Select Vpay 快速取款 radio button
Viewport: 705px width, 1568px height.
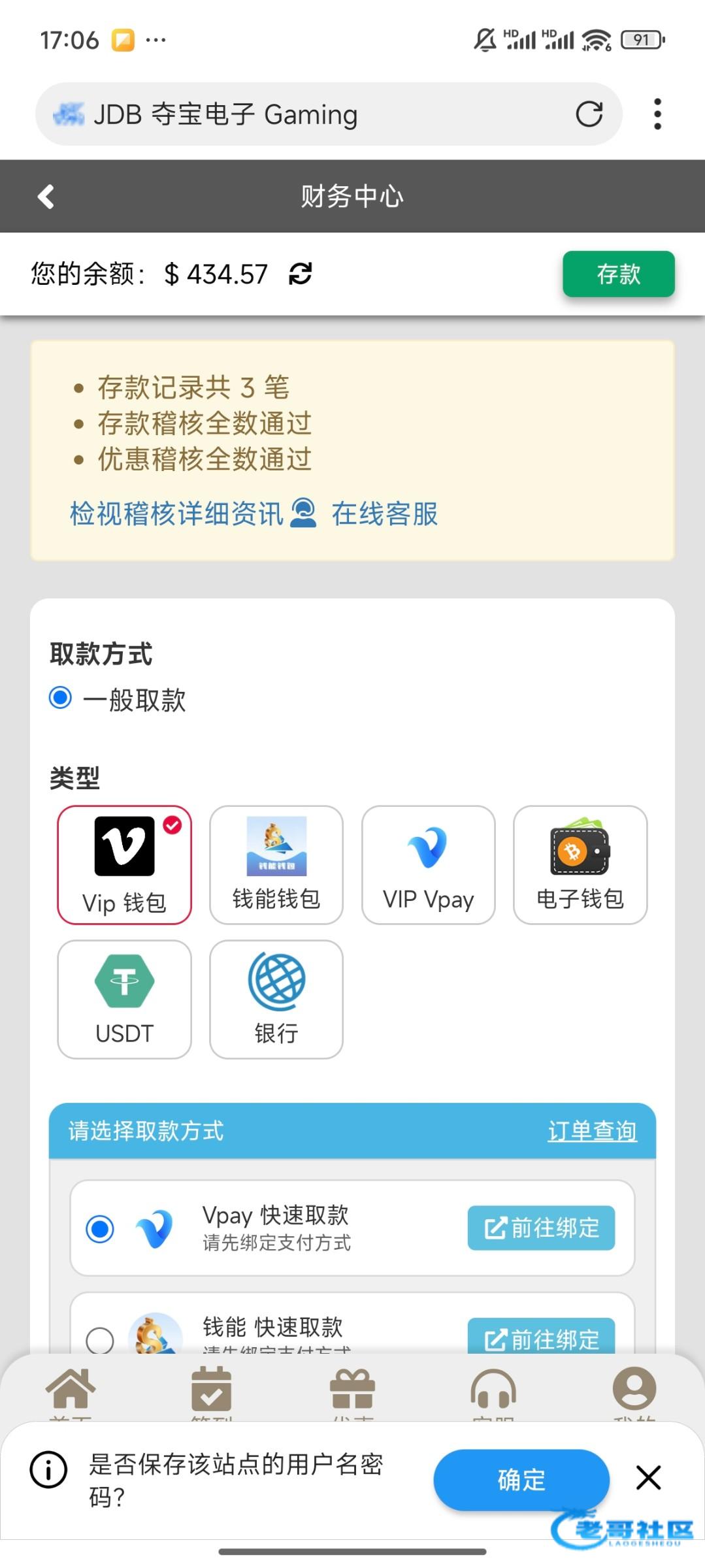(x=100, y=1228)
